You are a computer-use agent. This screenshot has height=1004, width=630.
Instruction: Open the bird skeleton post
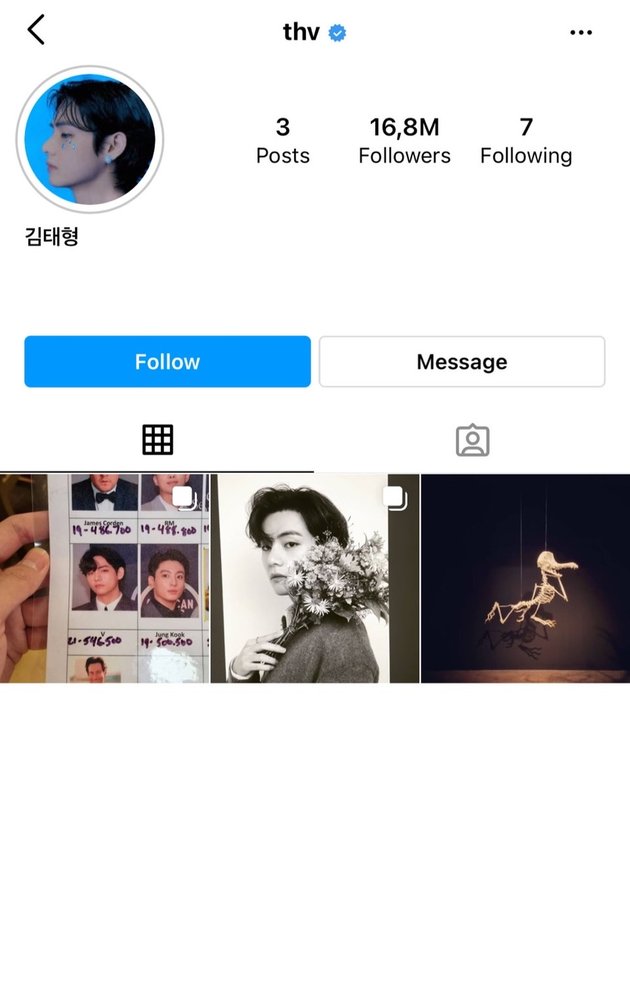tap(526, 578)
